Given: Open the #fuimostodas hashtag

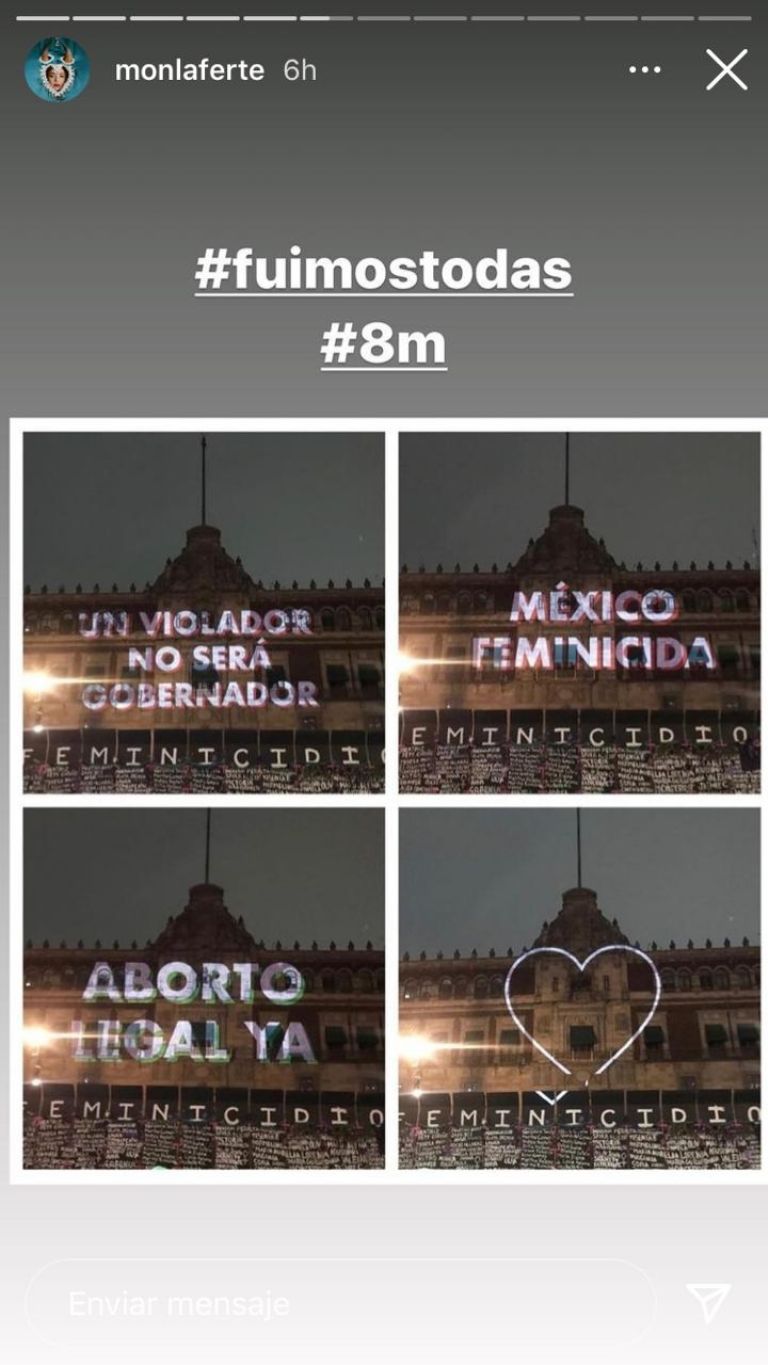Looking at the screenshot, I should (x=383, y=270).
